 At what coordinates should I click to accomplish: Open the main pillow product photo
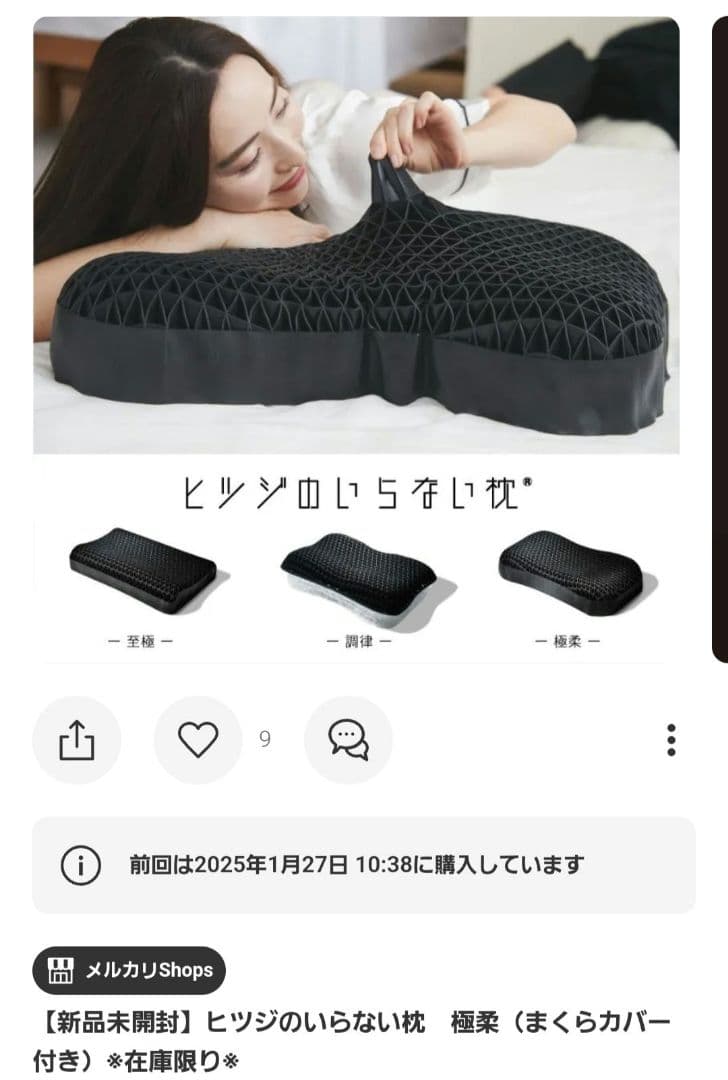pyautogui.click(x=356, y=235)
